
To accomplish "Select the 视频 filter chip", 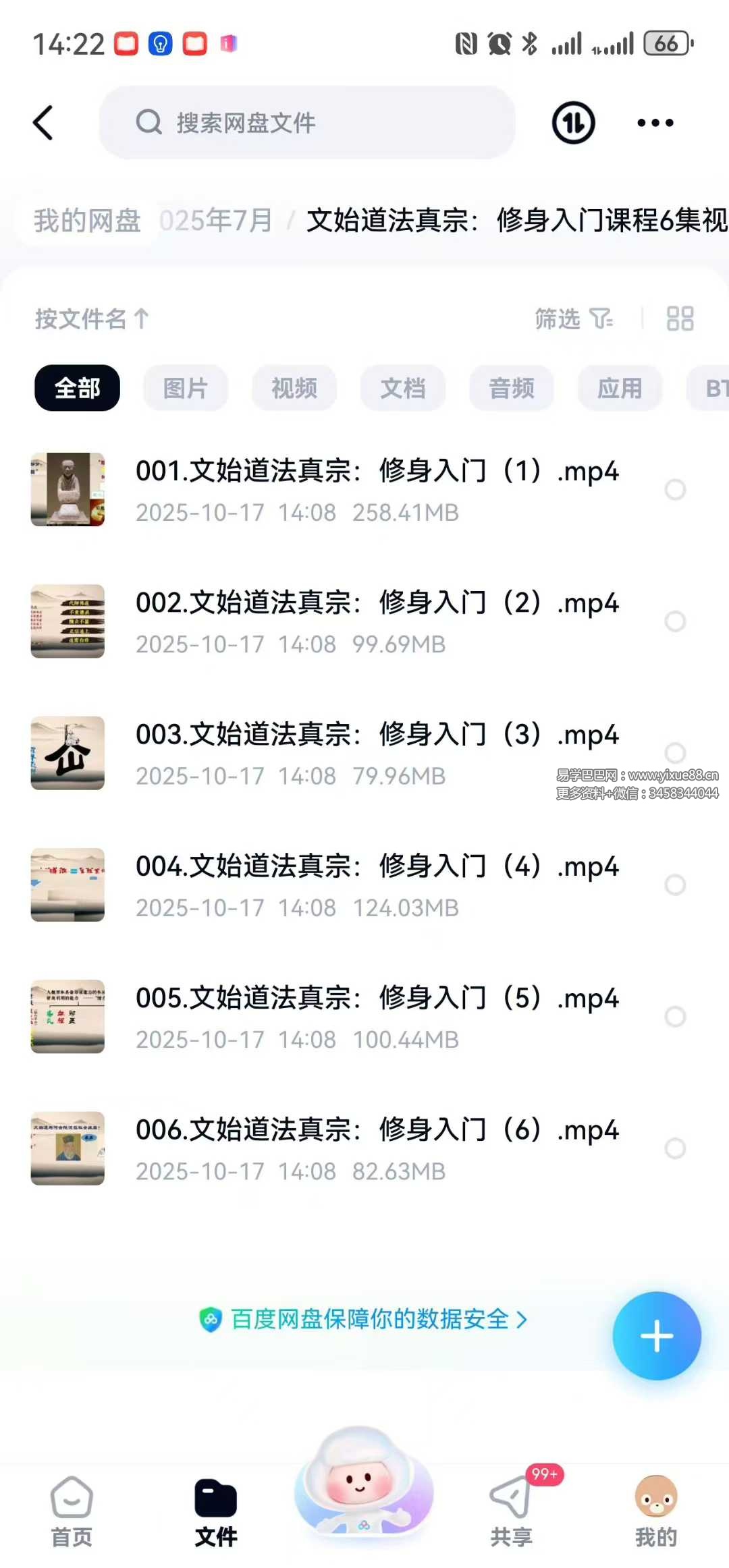I will [294, 388].
